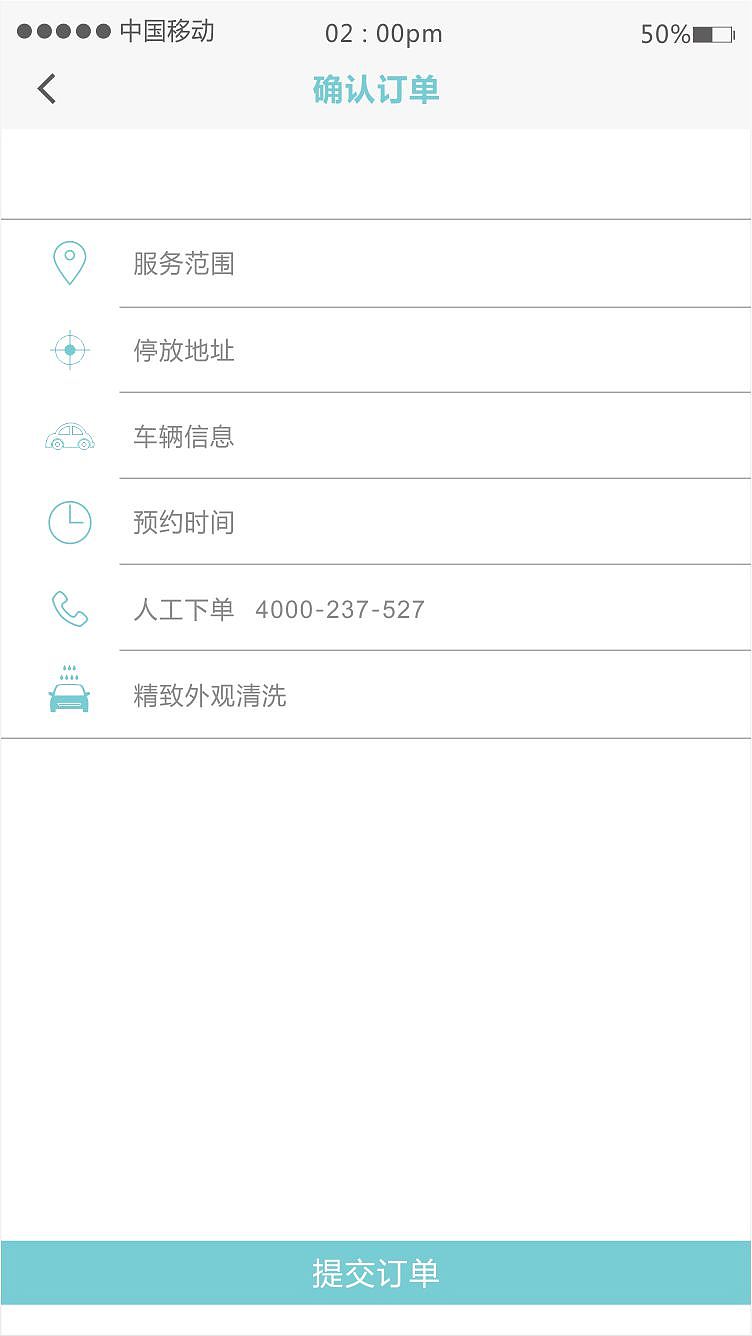Click the clock icon beside 预约时间

point(68,522)
